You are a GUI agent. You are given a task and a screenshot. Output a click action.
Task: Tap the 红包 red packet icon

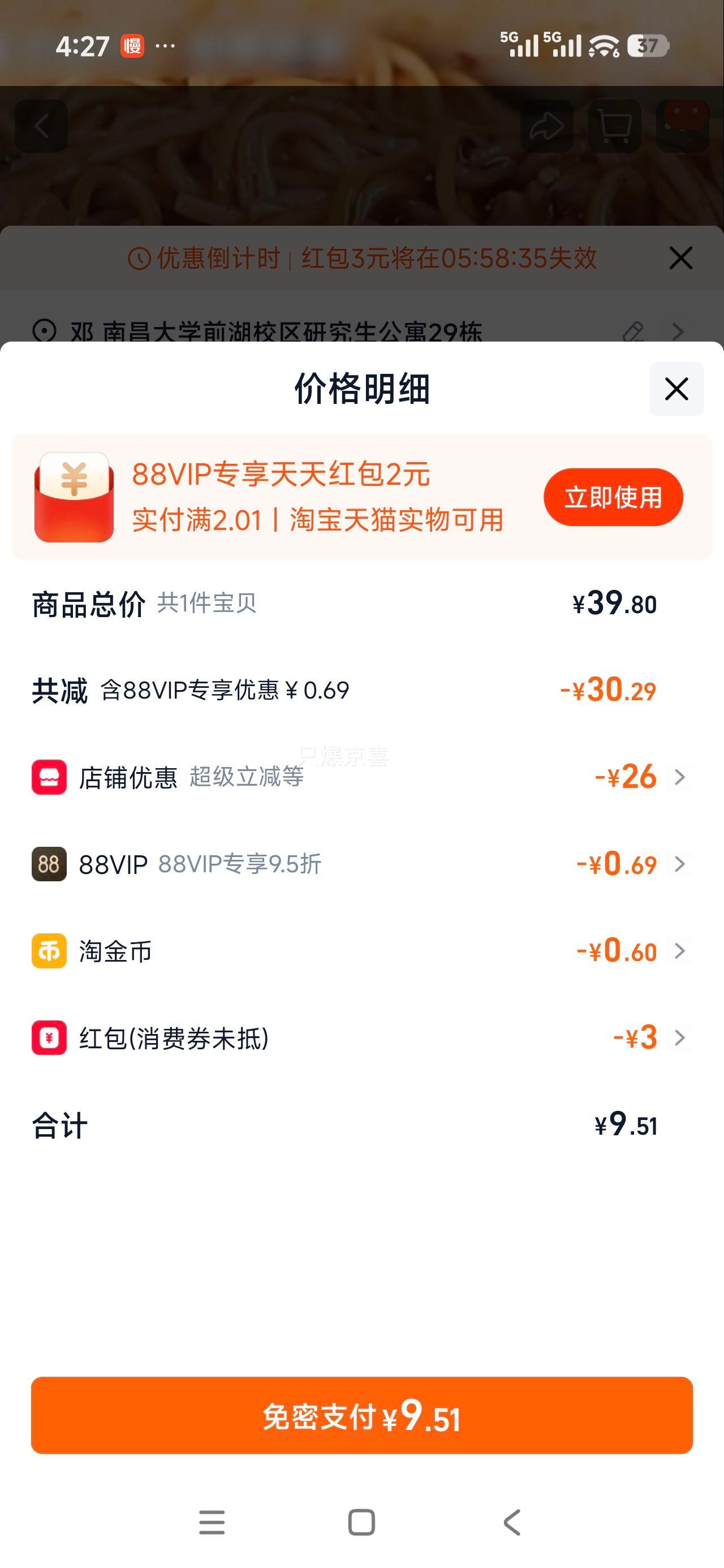click(x=49, y=1039)
